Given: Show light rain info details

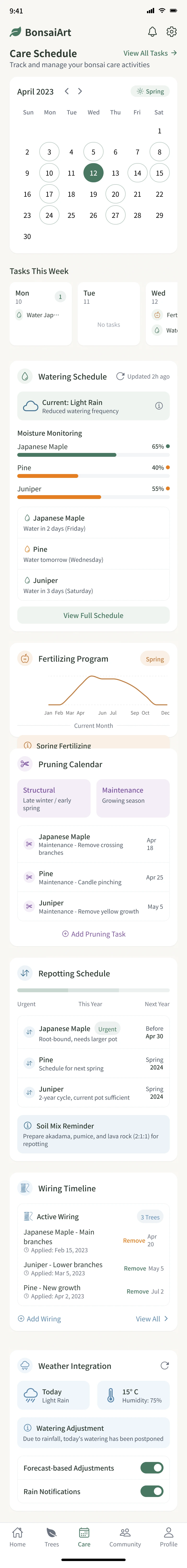Looking at the screenshot, I should 158,406.
